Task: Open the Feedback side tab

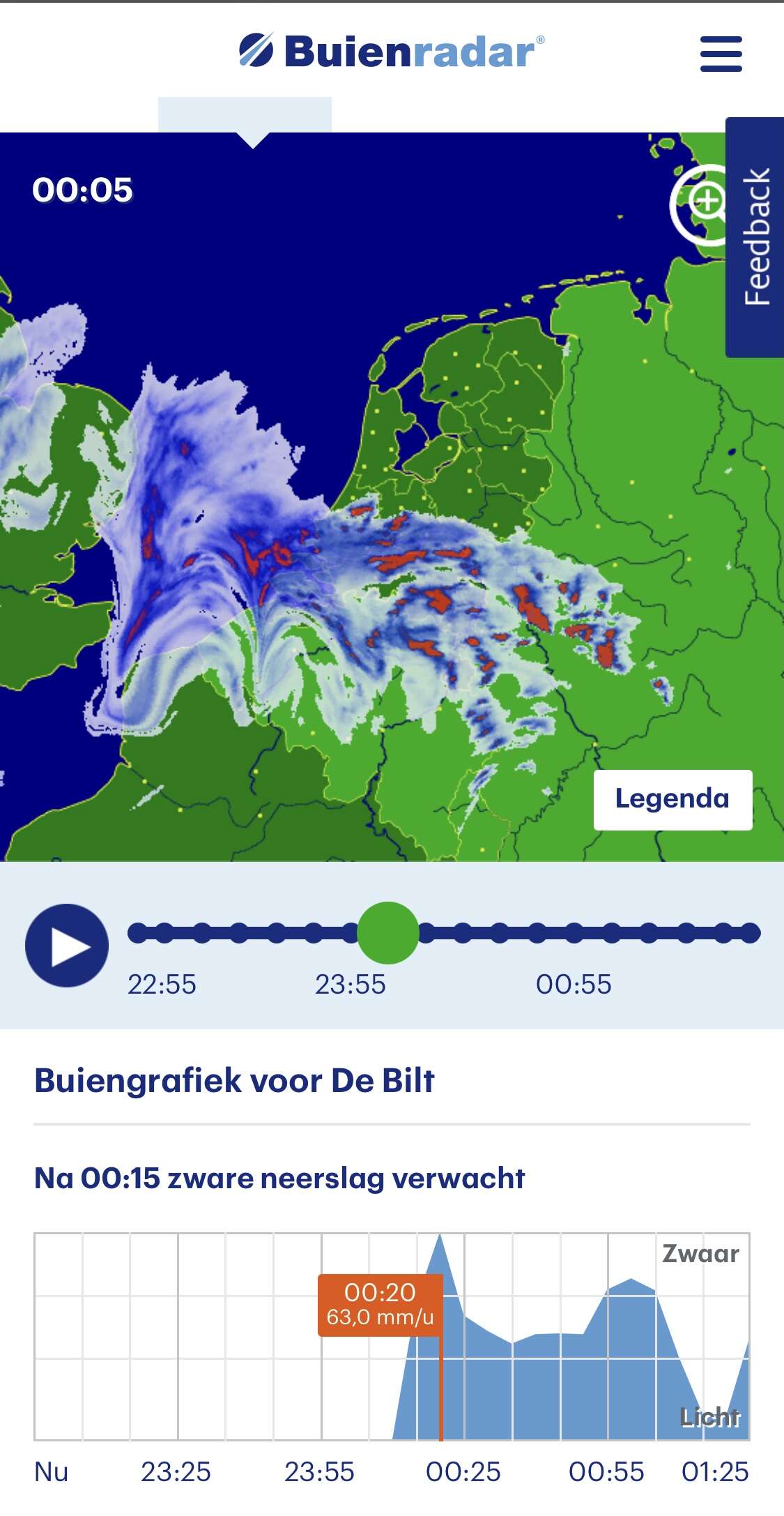Action: click(756, 237)
